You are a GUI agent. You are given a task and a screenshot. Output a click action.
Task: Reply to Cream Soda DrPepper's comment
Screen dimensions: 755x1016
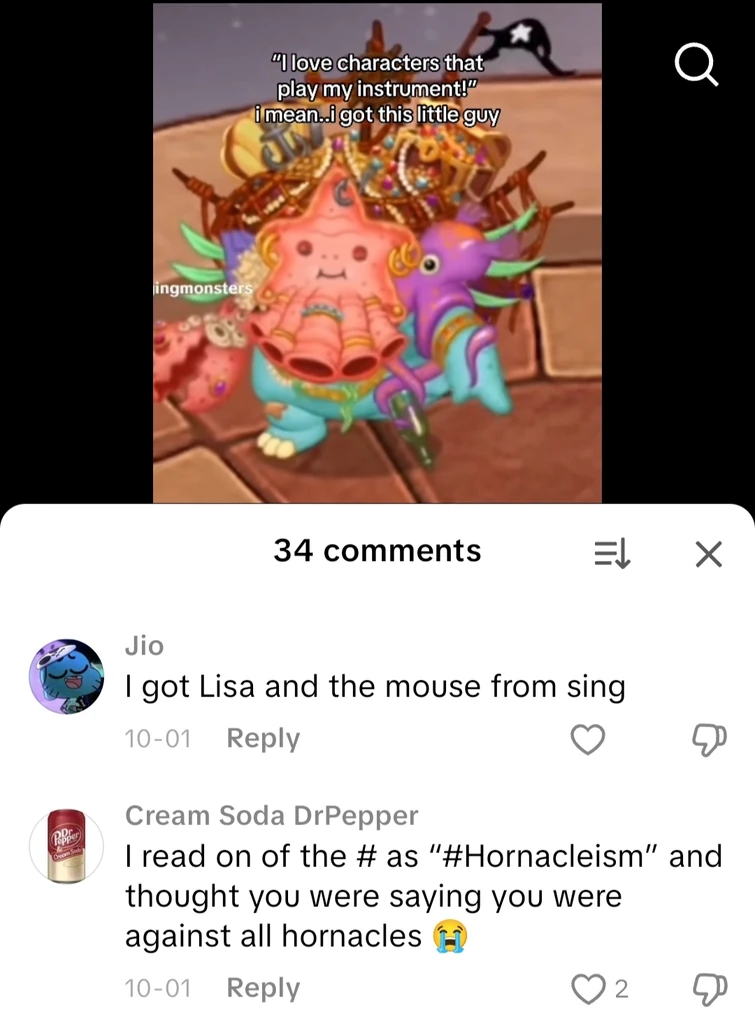pos(263,988)
